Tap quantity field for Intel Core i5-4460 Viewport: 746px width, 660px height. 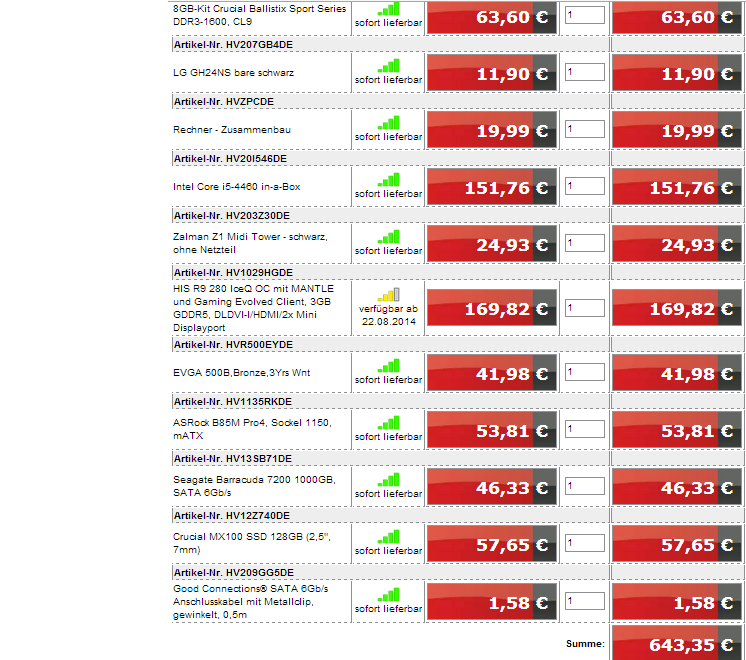(x=585, y=187)
